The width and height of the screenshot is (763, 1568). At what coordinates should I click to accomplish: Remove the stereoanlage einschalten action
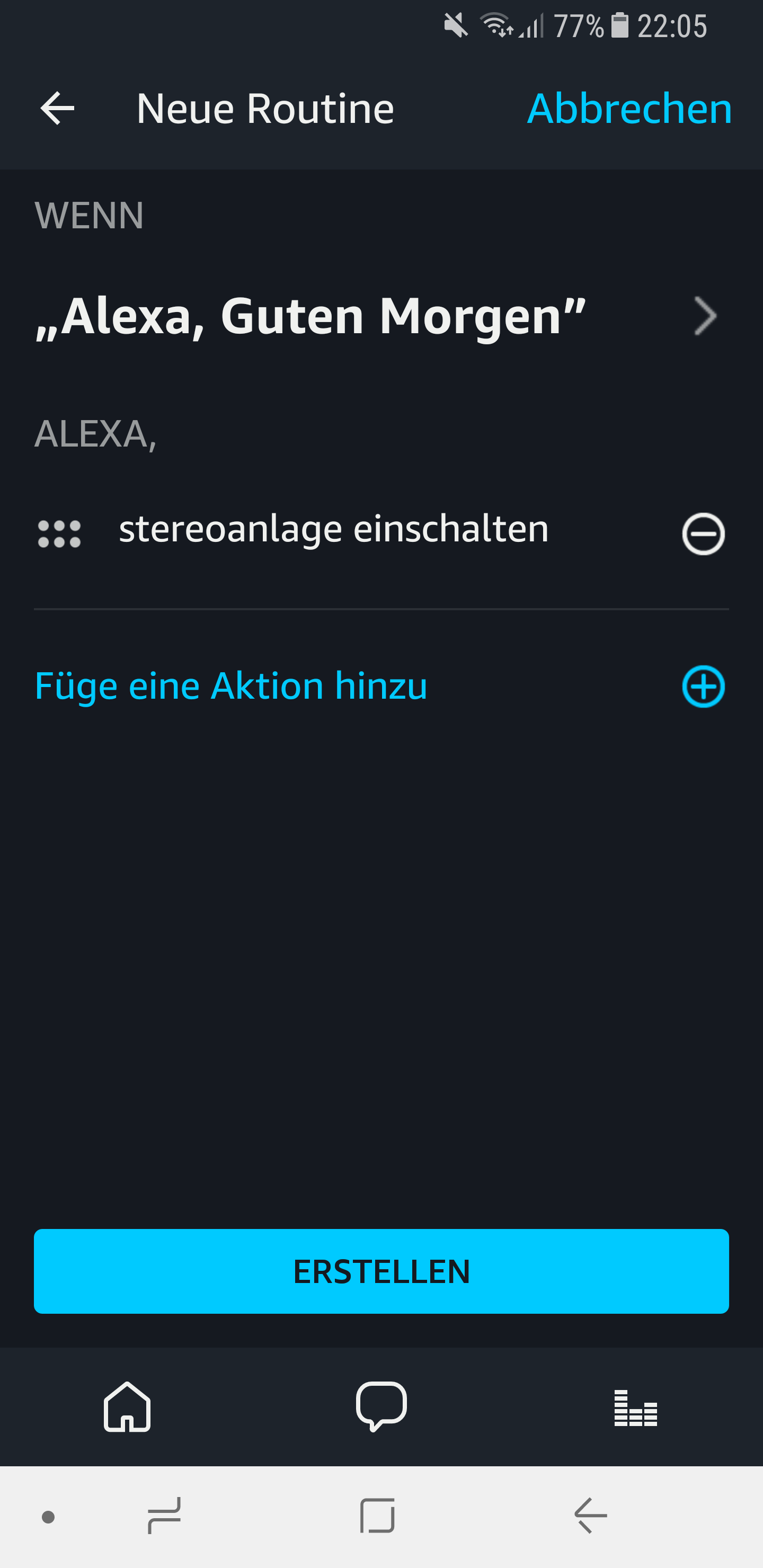(703, 534)
